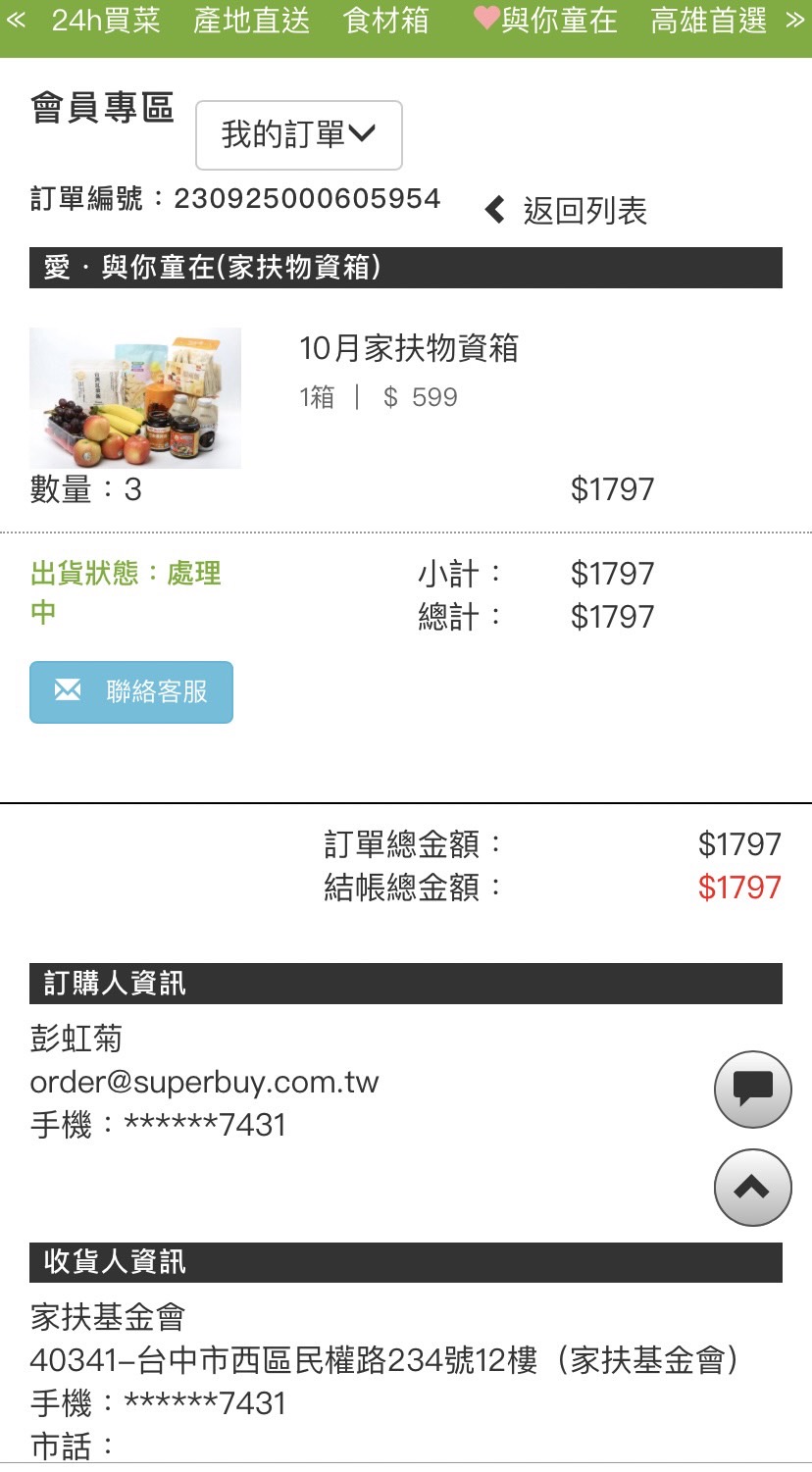Jump back to the top of the page
Viewport: 812px width, 1472px height.
[752, 1188]
